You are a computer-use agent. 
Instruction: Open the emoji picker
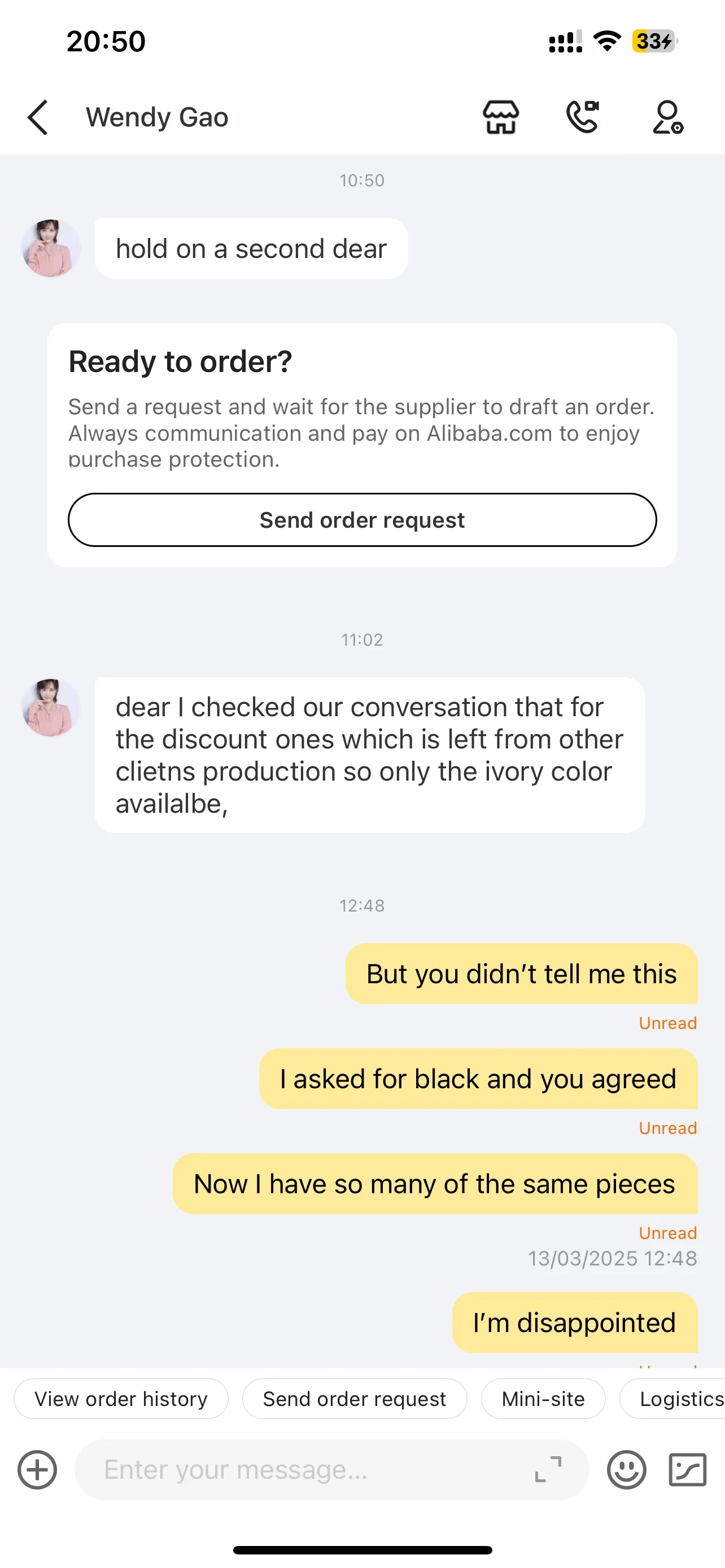pos(626,1469)
